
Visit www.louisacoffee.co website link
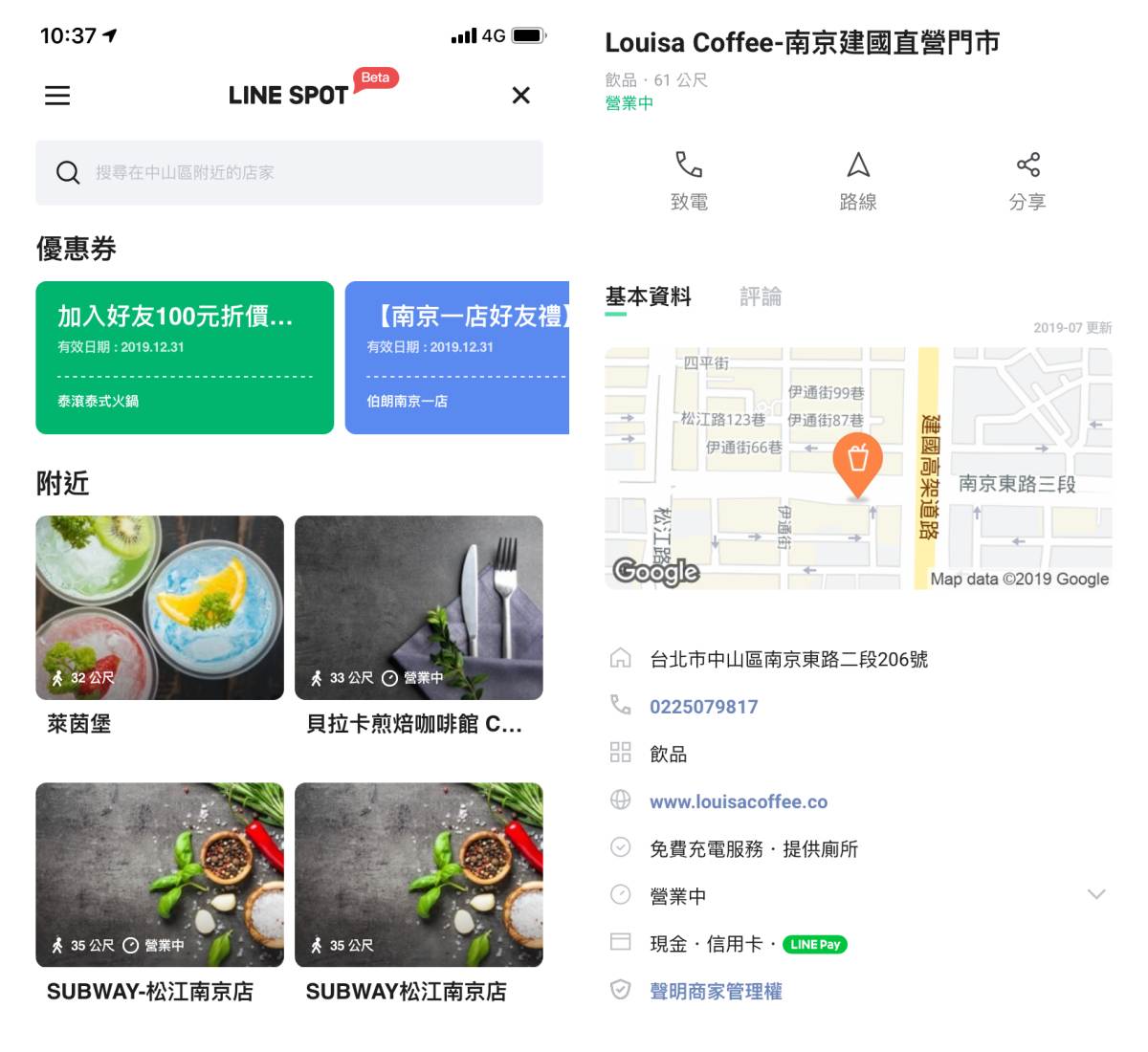[x=738, y=801]
